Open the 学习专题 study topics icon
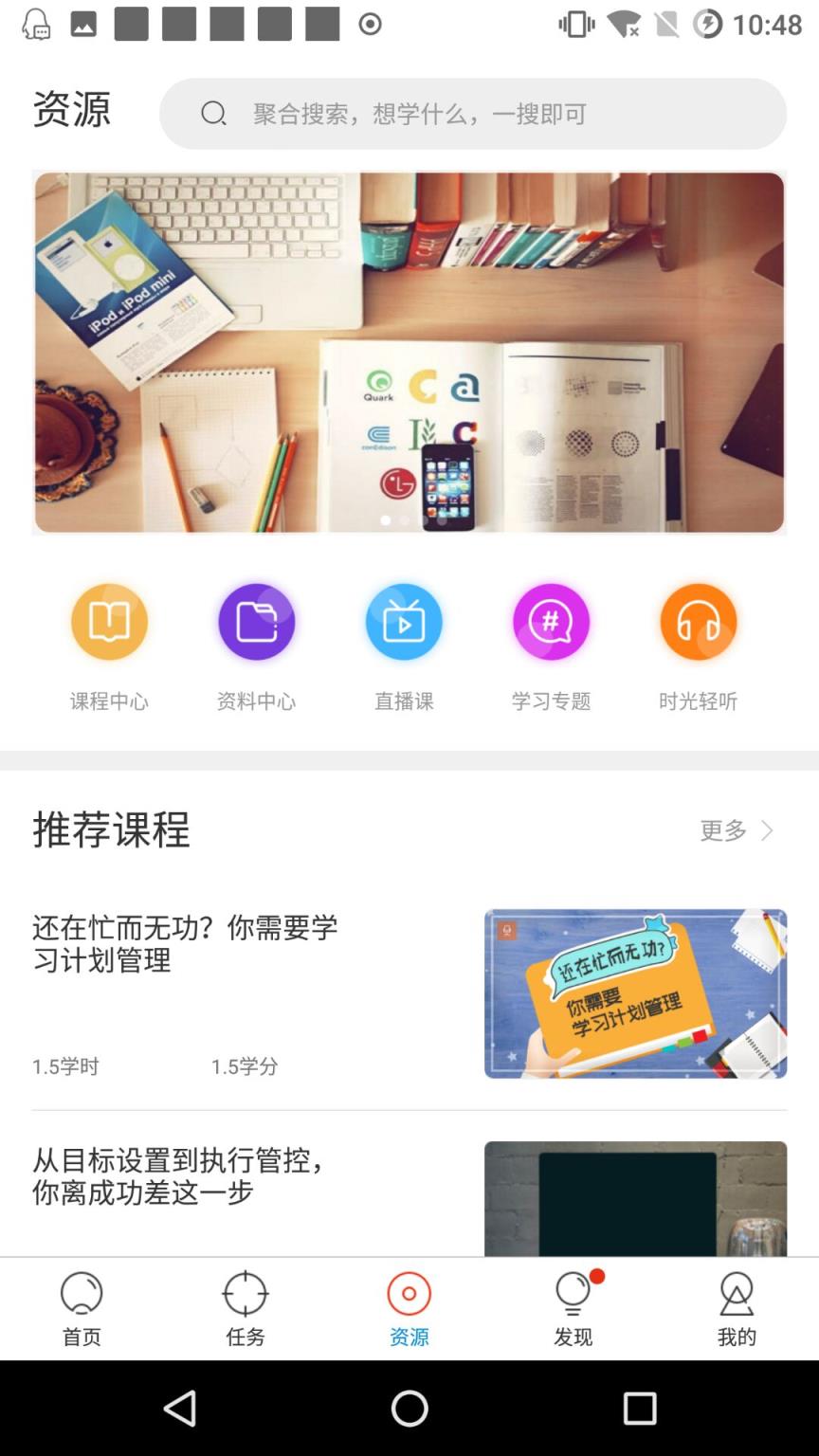Screen dimensions: 819x1456 point(551,622)
